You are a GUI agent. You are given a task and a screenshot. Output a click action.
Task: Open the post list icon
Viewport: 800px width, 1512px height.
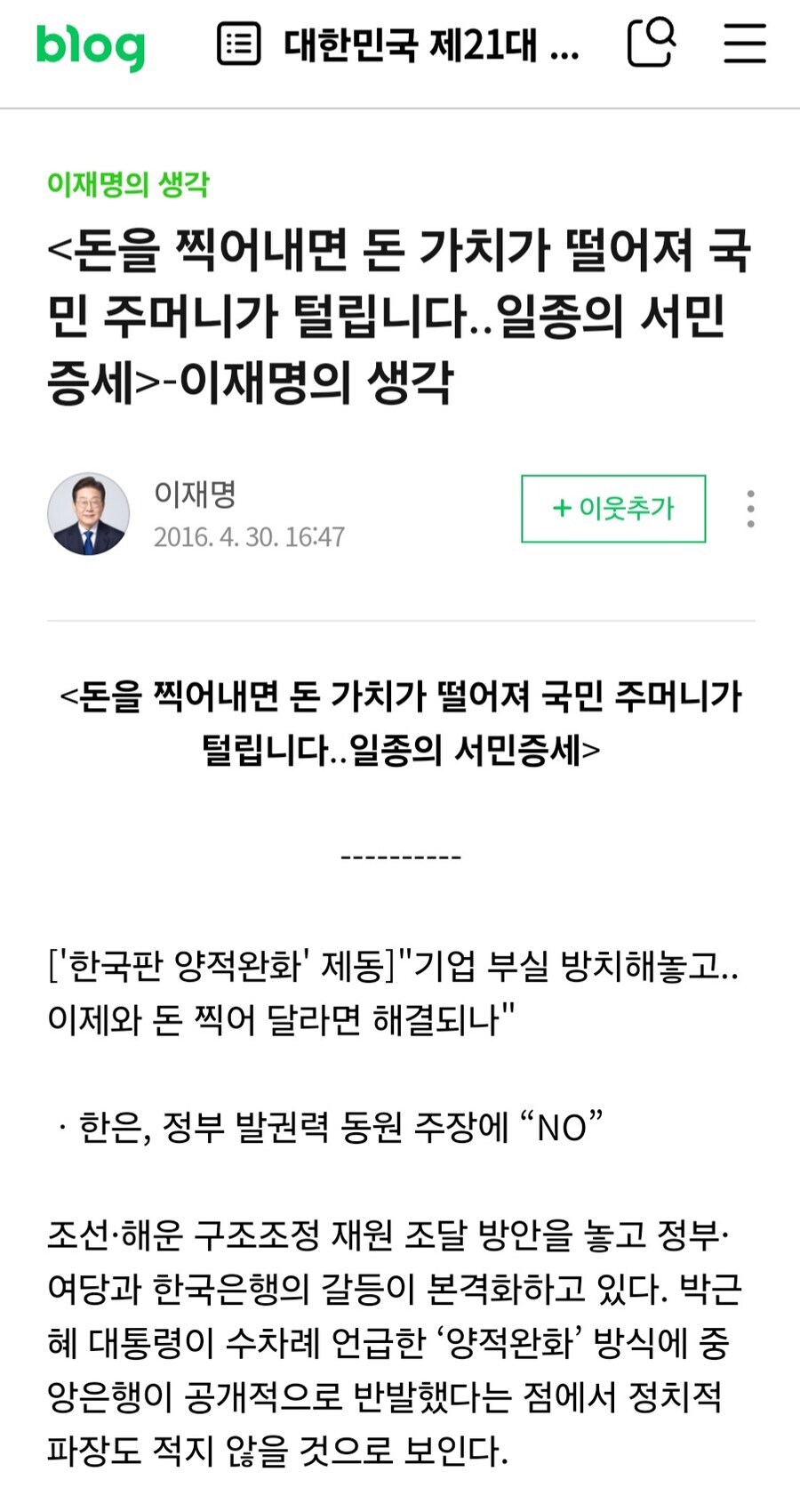[239, 44]
